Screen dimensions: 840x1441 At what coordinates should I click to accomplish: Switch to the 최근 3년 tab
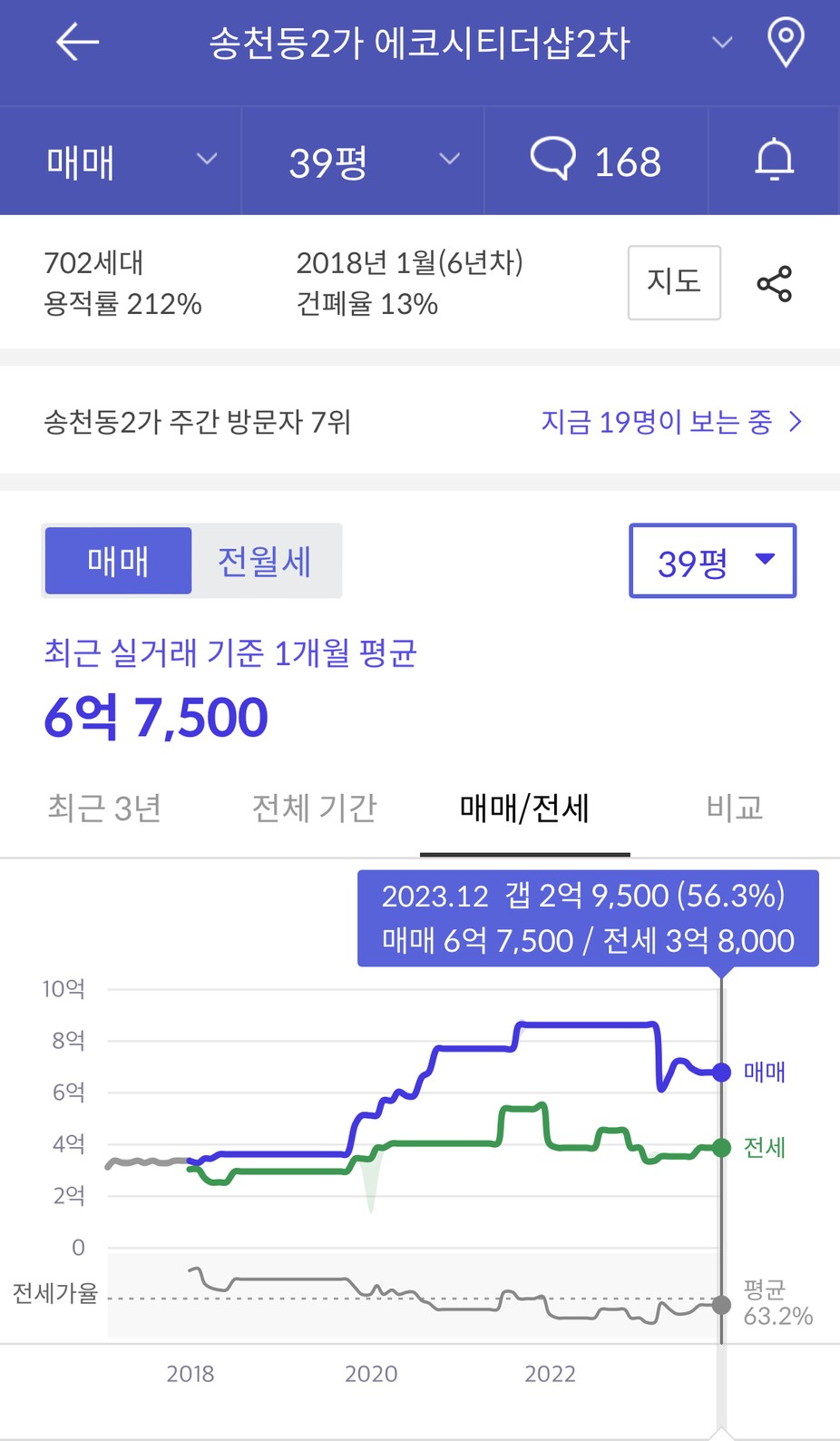(x=104, y=808)
